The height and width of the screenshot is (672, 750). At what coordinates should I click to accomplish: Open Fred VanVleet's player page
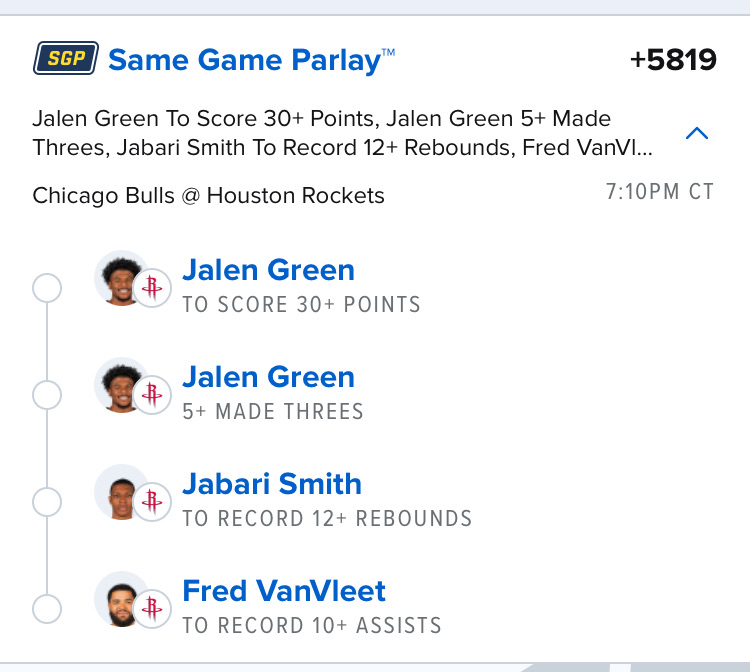pyautogui.click(x=283, y=591)
